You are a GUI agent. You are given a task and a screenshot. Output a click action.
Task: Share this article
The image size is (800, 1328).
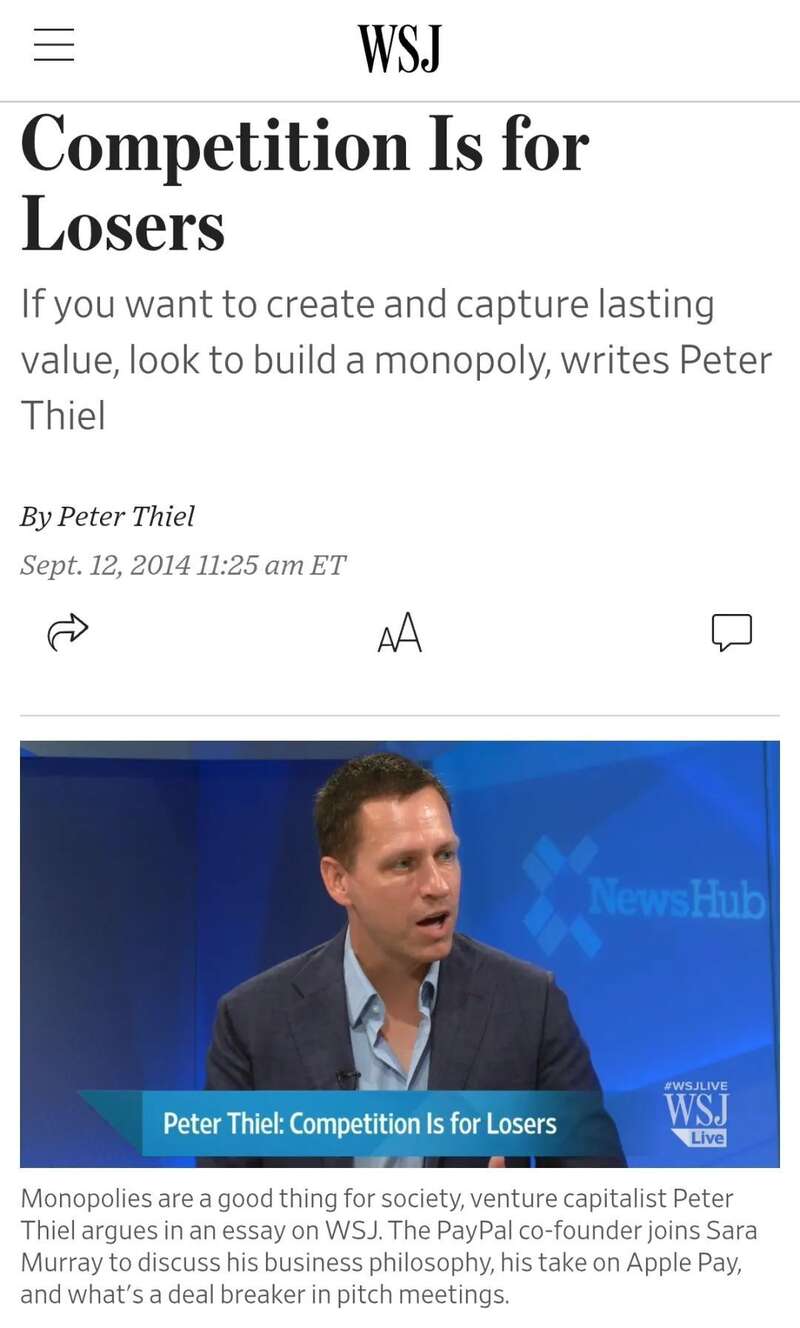point(68,632)
